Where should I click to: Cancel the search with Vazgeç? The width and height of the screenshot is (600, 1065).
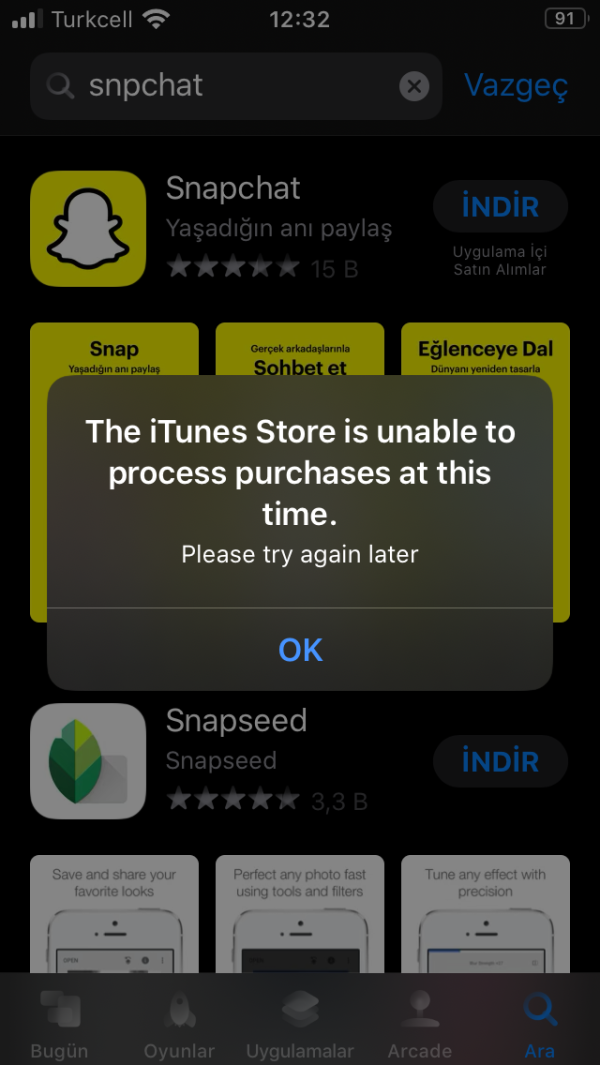pos(516,87)
